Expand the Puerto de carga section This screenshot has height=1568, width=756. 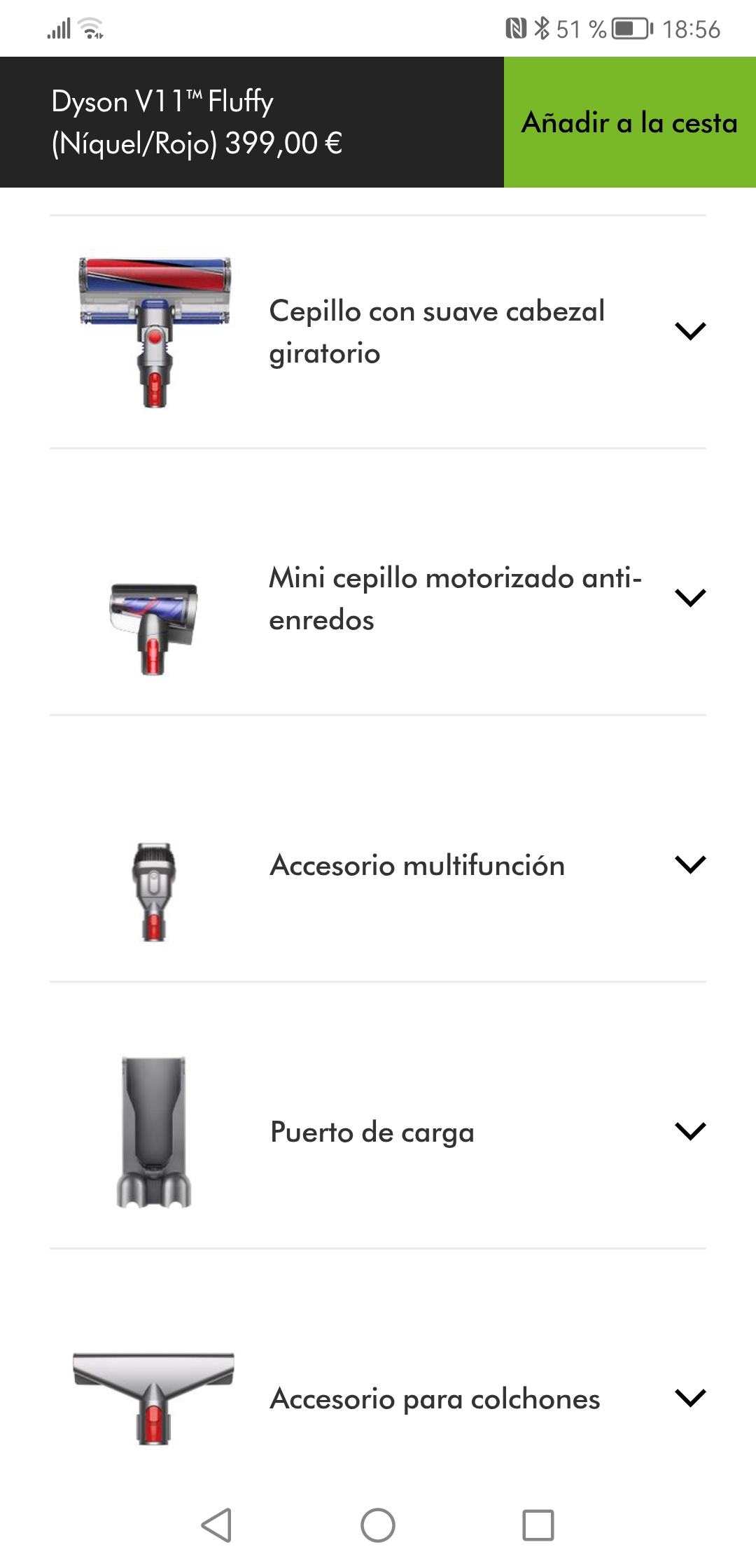[690, 1131]
